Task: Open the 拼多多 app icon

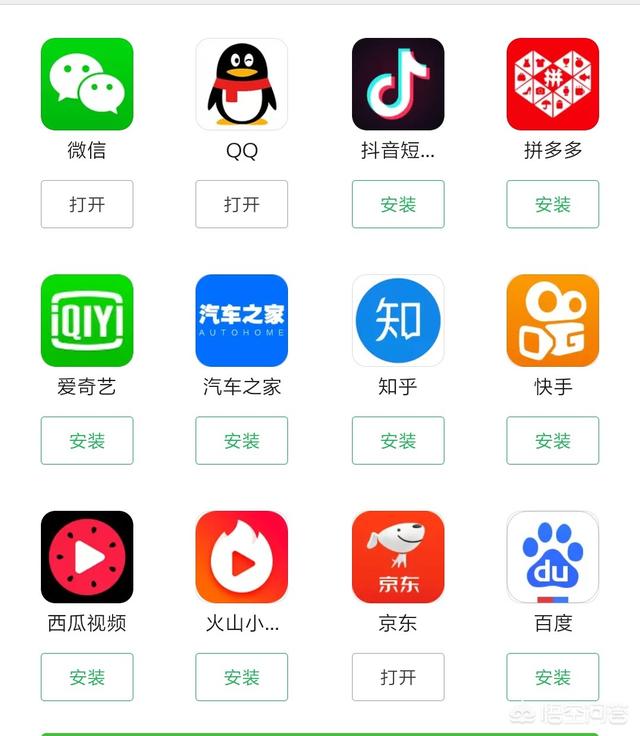Action: pyautogui.click(x=553, y=84)
